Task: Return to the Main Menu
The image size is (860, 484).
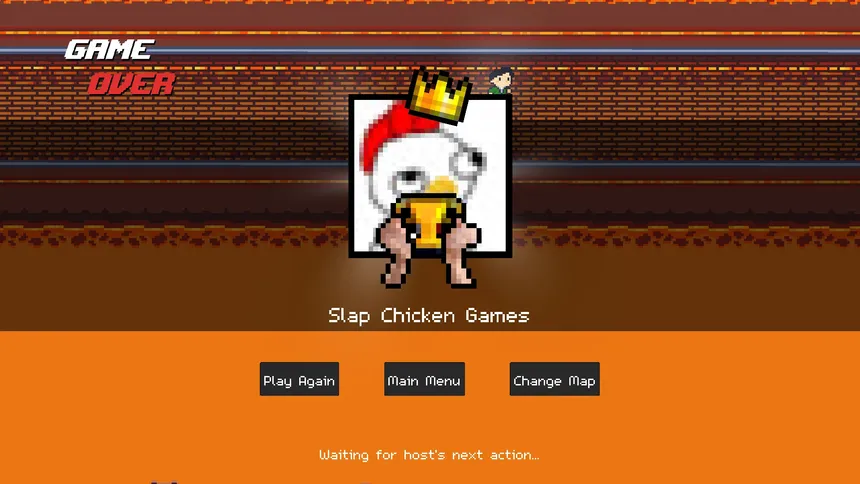Action: (424, 379)
